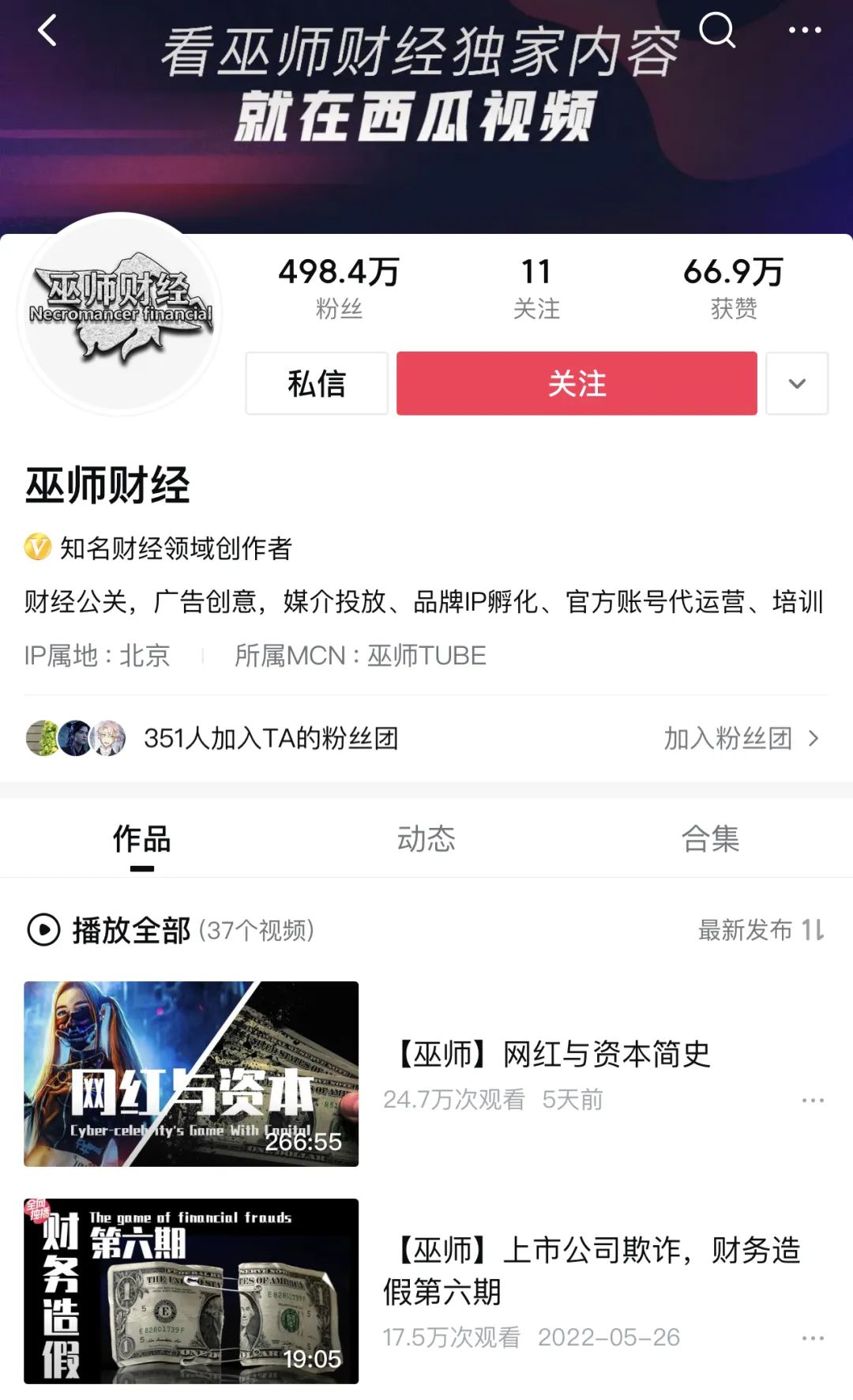853x1400 pixels.
Task: Expand the dropdown arrow beside 关注
Action: click(797, 384)
